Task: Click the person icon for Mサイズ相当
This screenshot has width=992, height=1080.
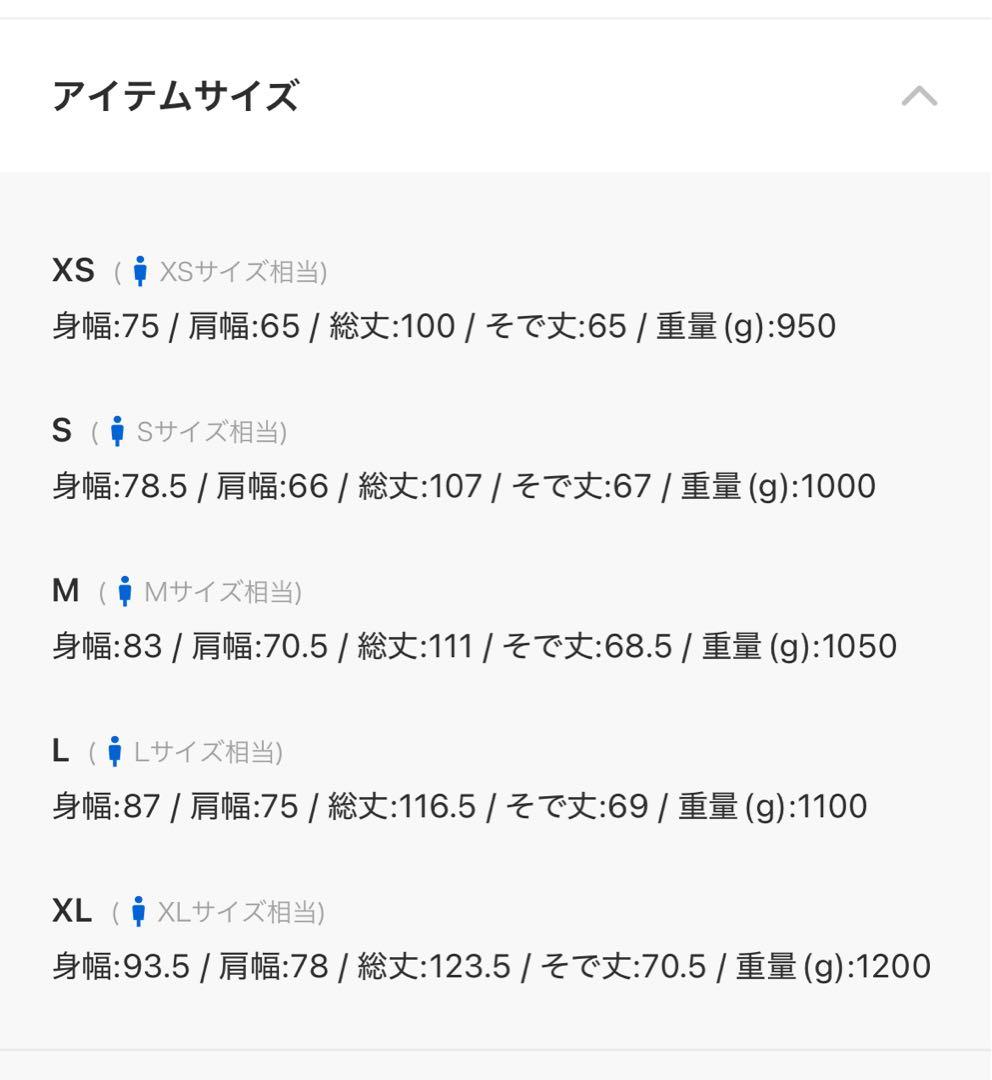Action: click(x=125, y=589)
